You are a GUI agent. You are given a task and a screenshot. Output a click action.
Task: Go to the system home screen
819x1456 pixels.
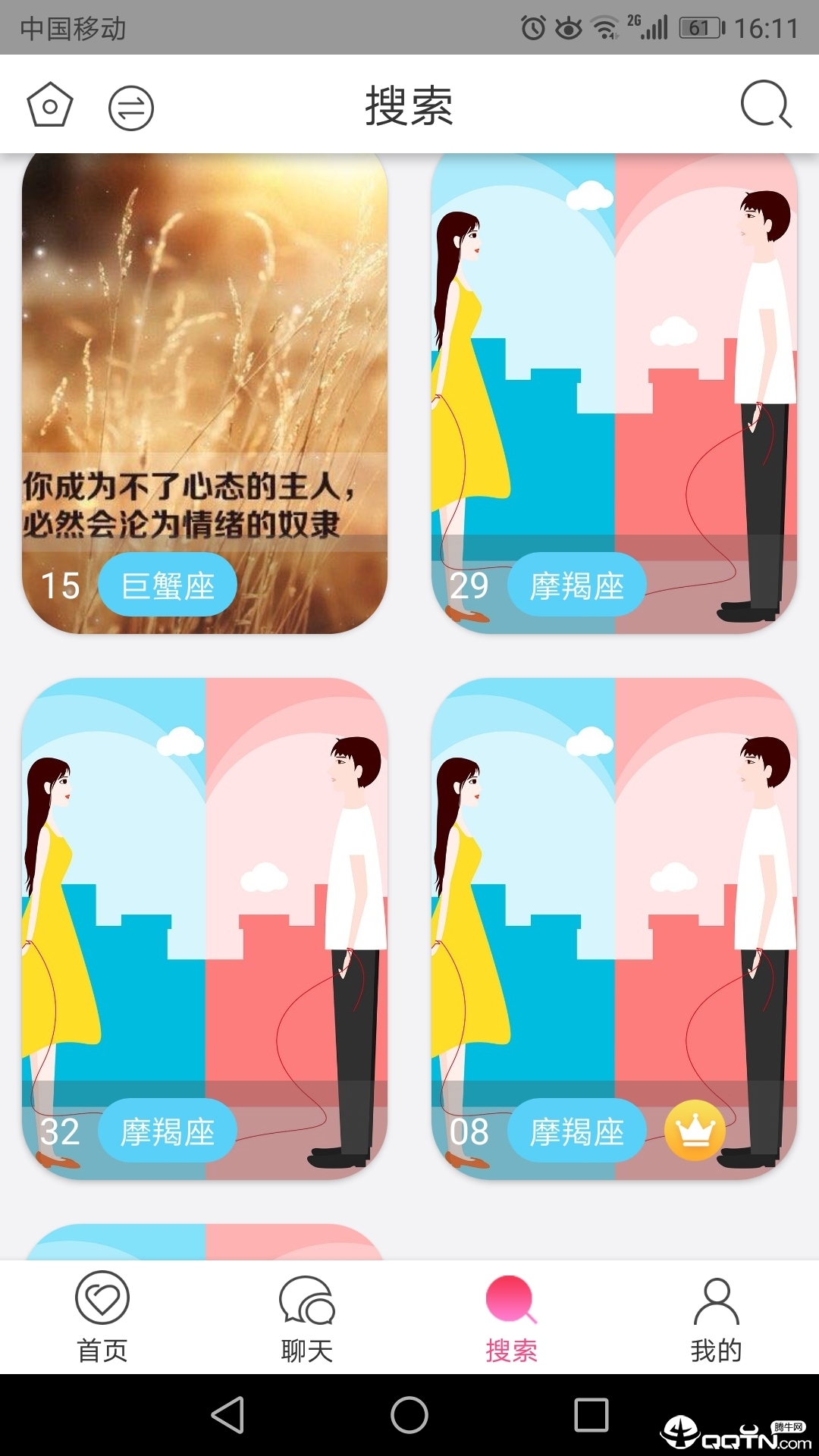pyautogui.click(x=409, y=1415)
